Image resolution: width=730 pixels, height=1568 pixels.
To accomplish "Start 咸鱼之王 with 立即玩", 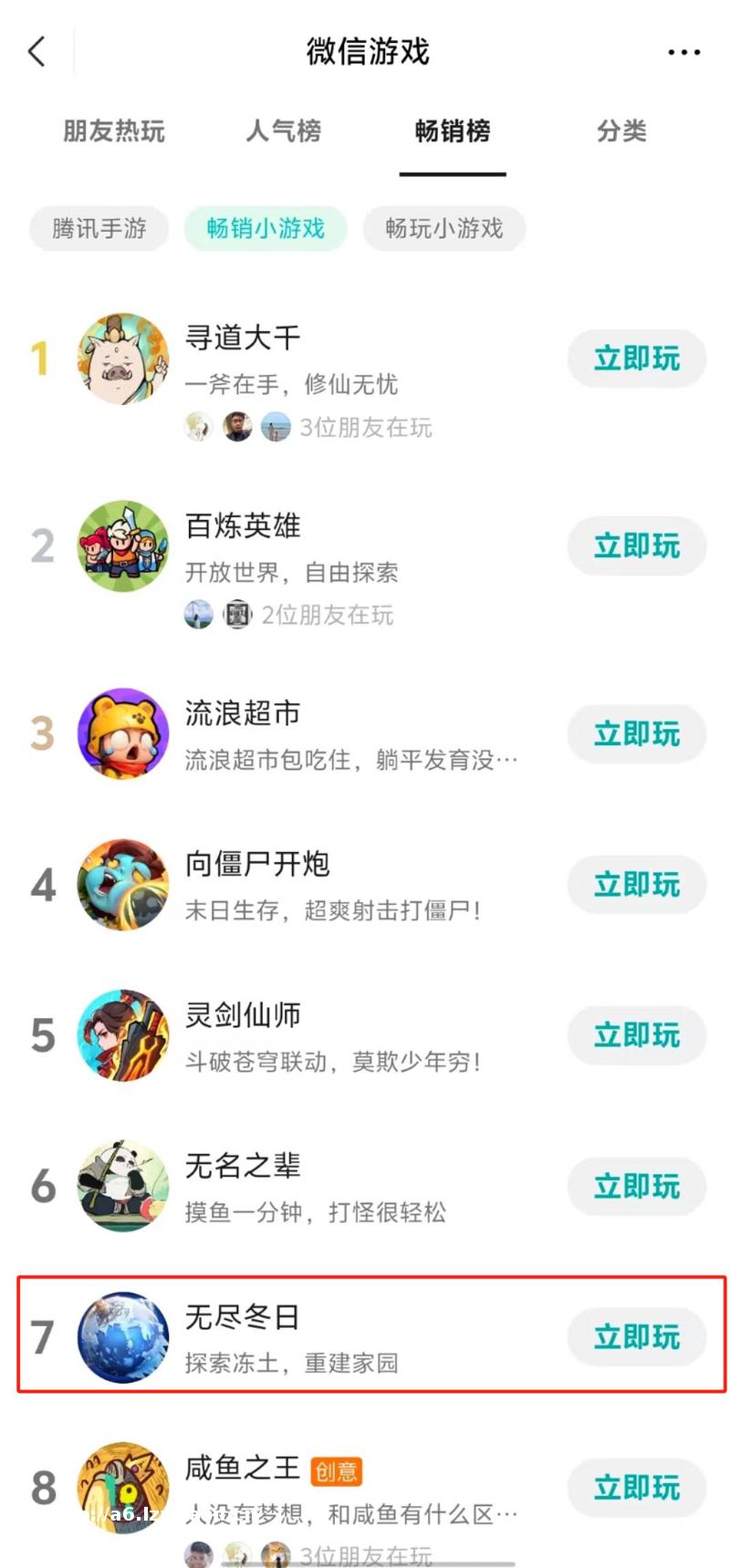I will (637, 1488).
